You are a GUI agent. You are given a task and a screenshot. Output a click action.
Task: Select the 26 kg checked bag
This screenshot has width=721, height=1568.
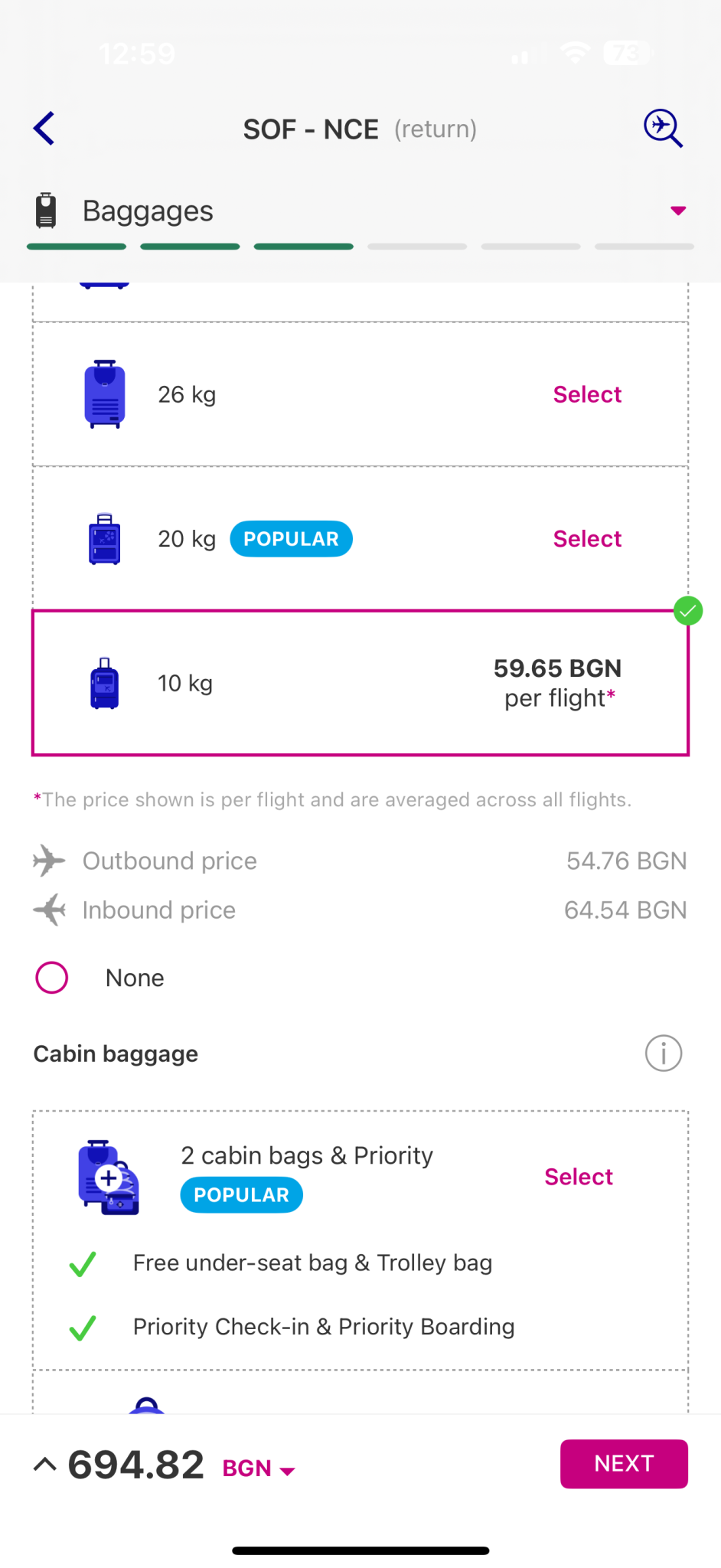tap(587, 394)
